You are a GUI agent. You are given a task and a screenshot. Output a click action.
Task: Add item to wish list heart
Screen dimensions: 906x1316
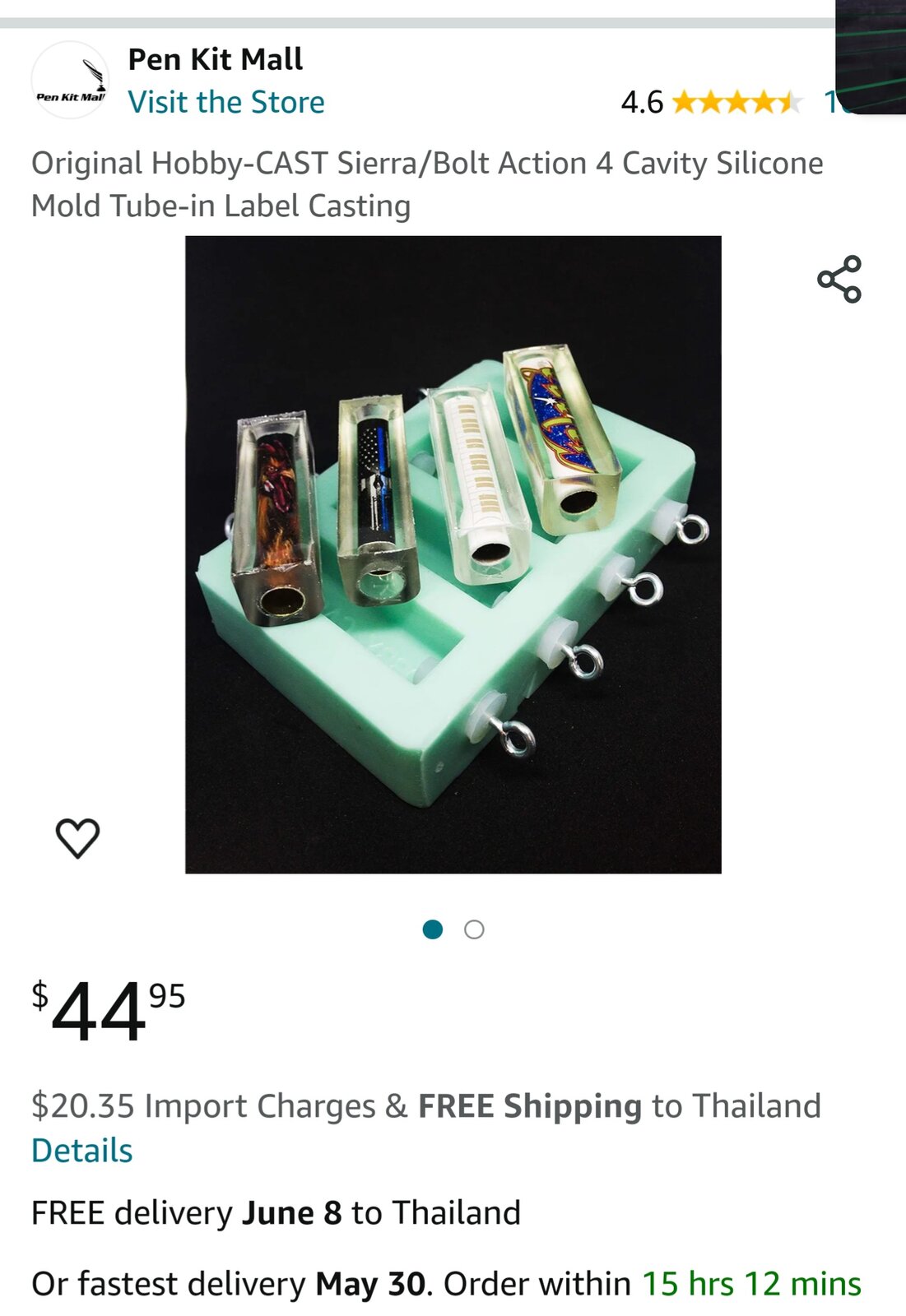pyautogui.click(x=77, y=838)
